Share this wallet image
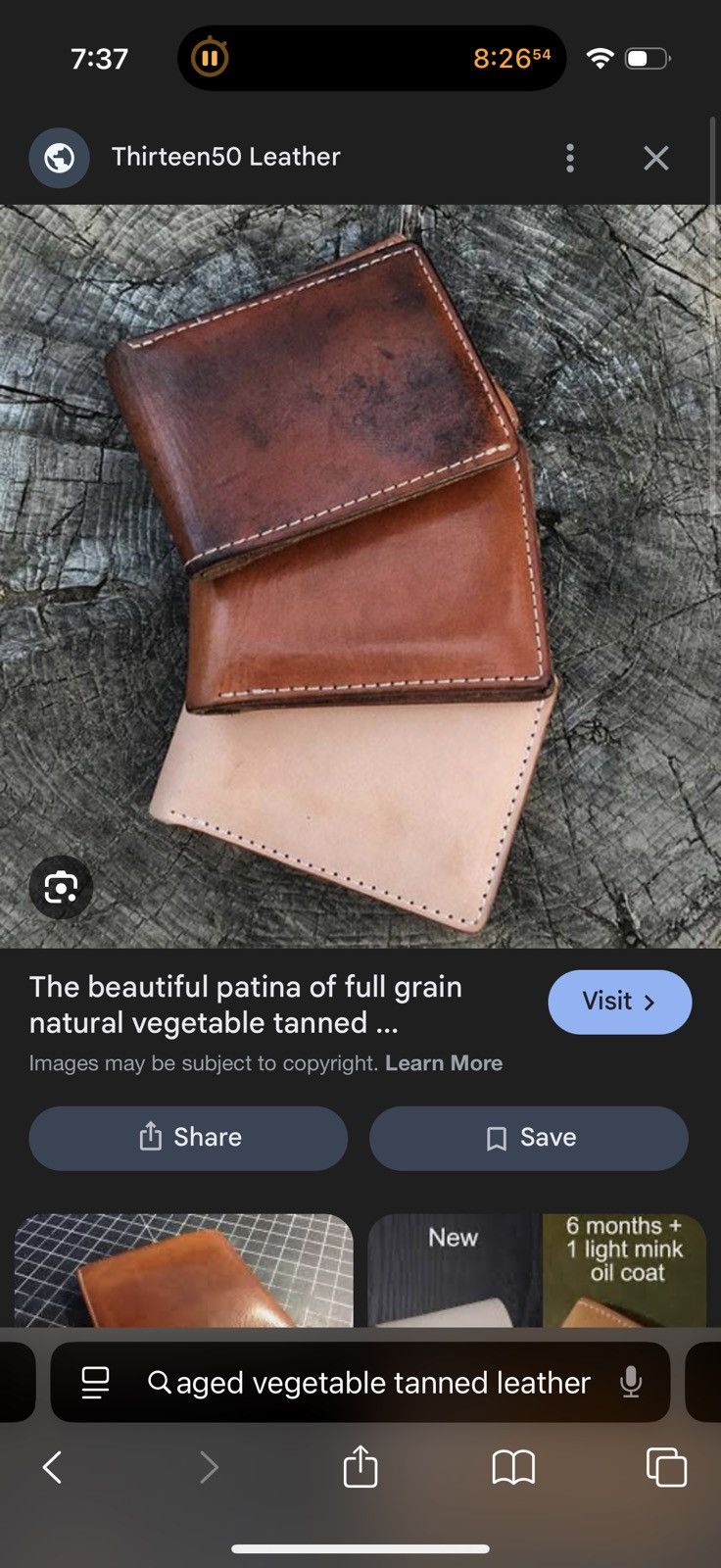 [188, 1138]
